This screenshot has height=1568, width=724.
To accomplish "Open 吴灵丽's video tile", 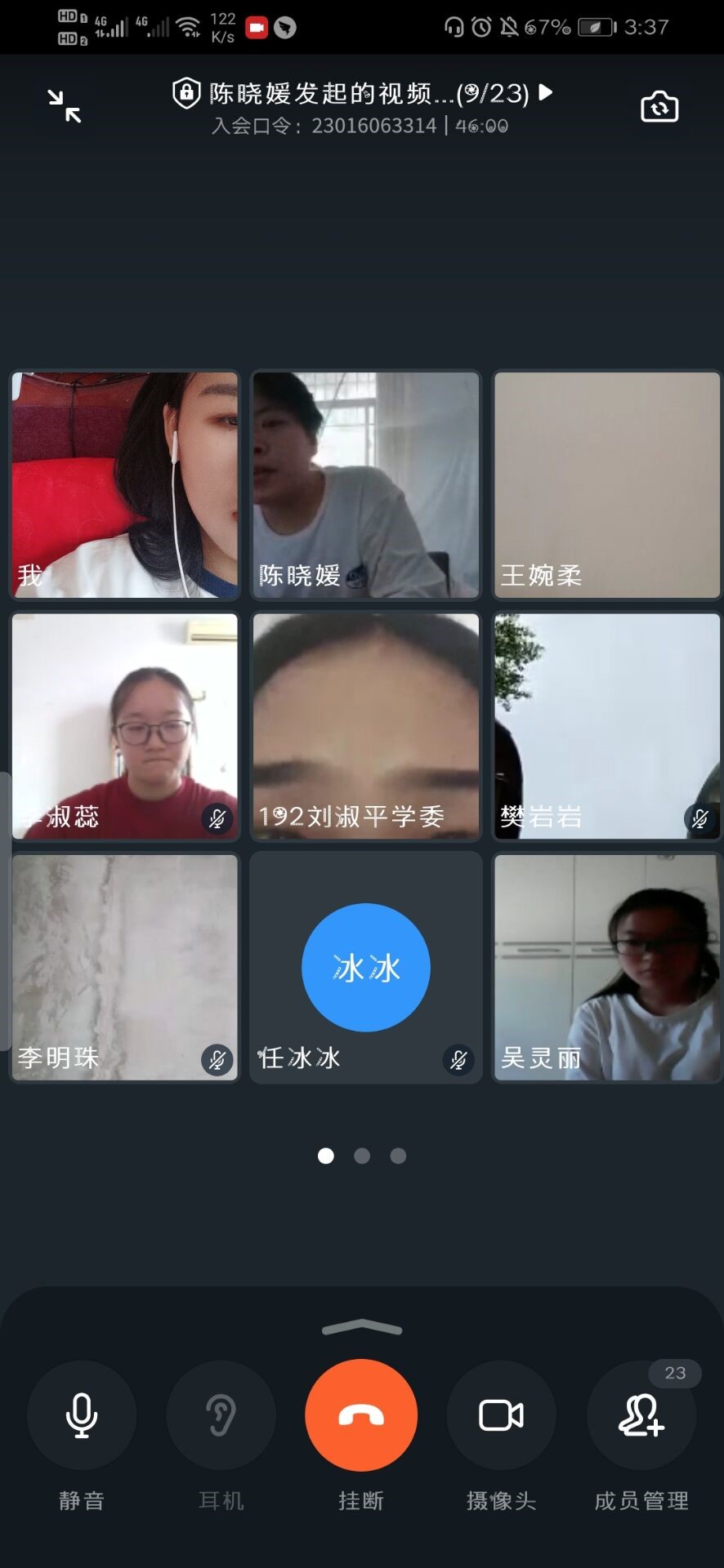I will pos(607,968).
